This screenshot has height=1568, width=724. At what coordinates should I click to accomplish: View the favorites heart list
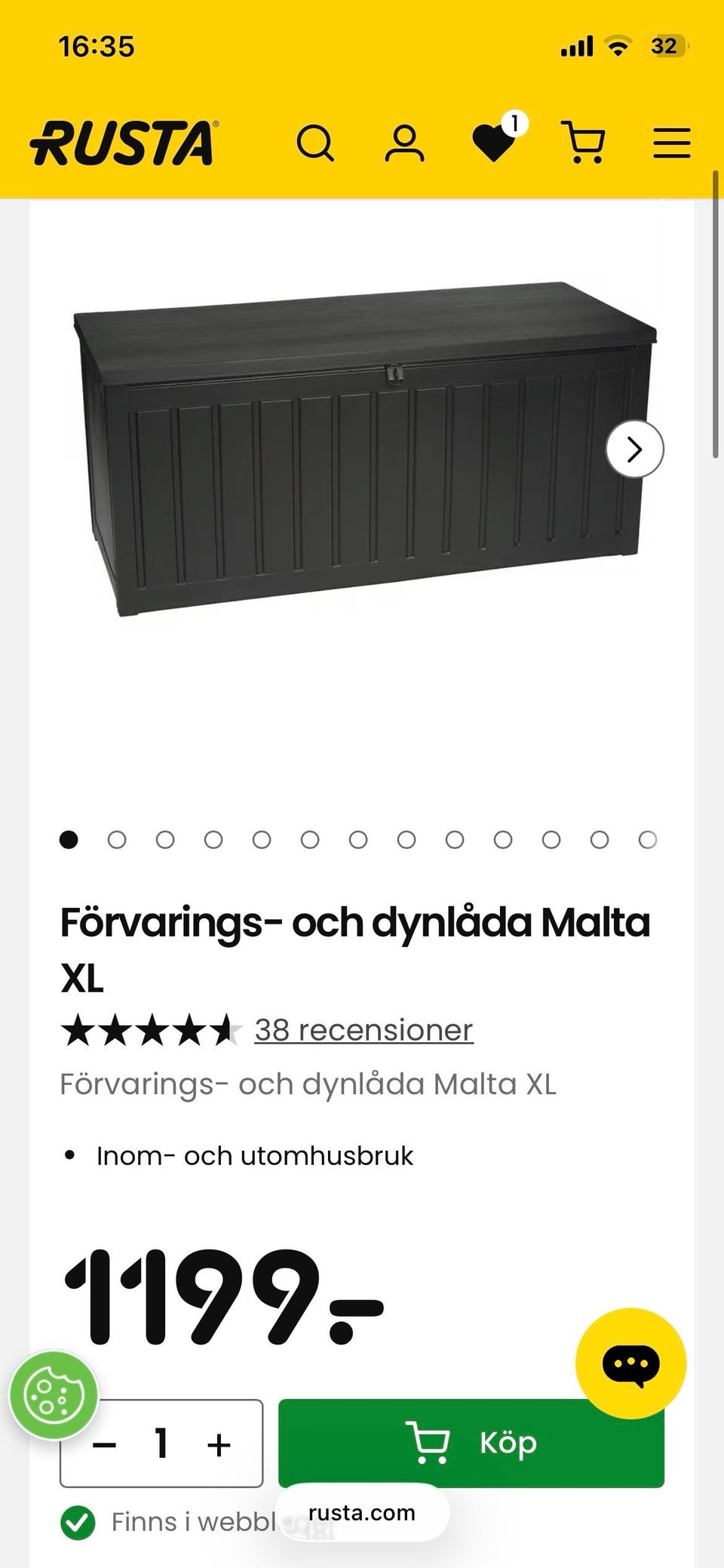pyautogui.click(x=495, y=142)
